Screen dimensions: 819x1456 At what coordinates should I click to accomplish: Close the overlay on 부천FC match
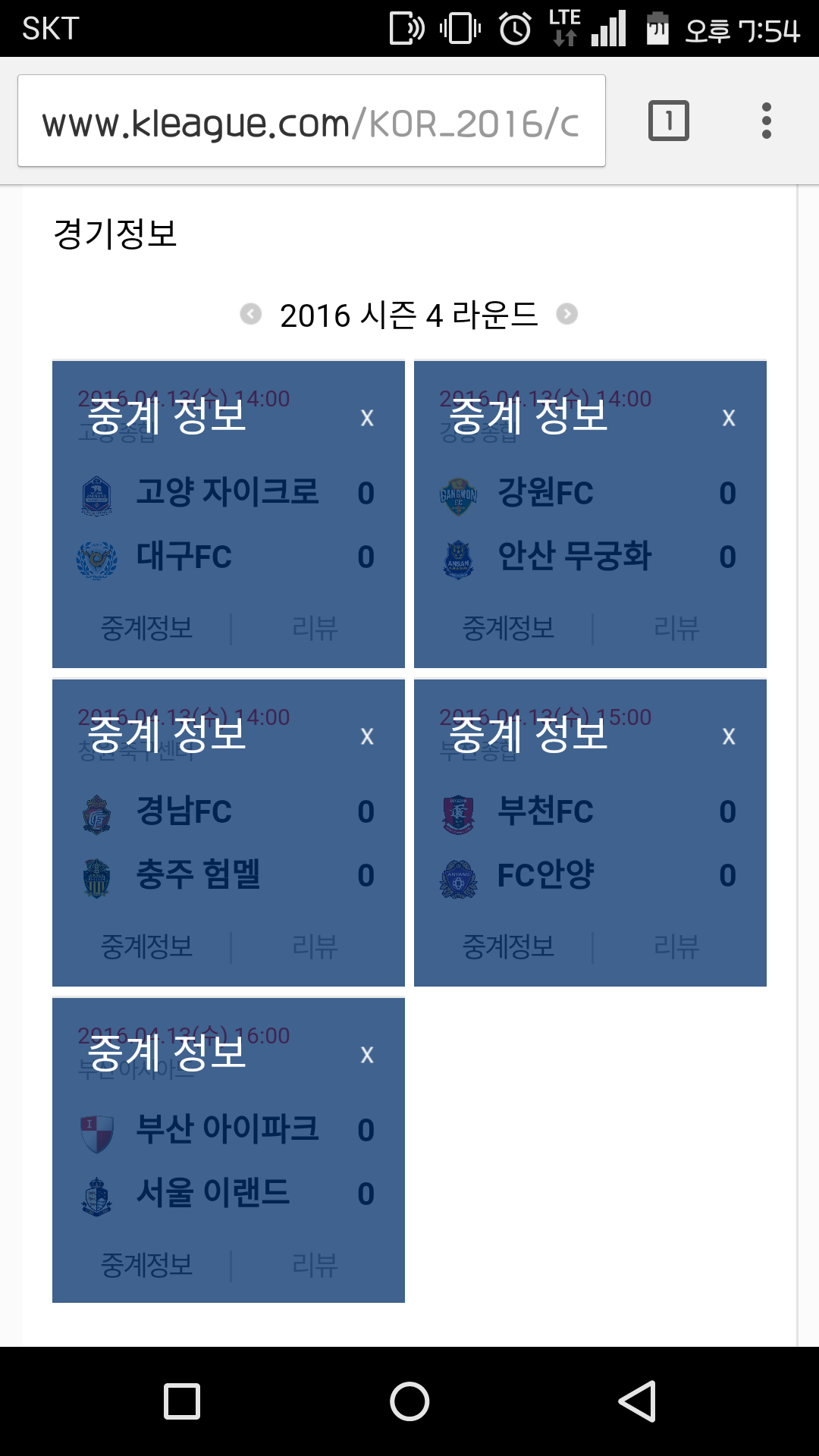[x=729, y=736]
